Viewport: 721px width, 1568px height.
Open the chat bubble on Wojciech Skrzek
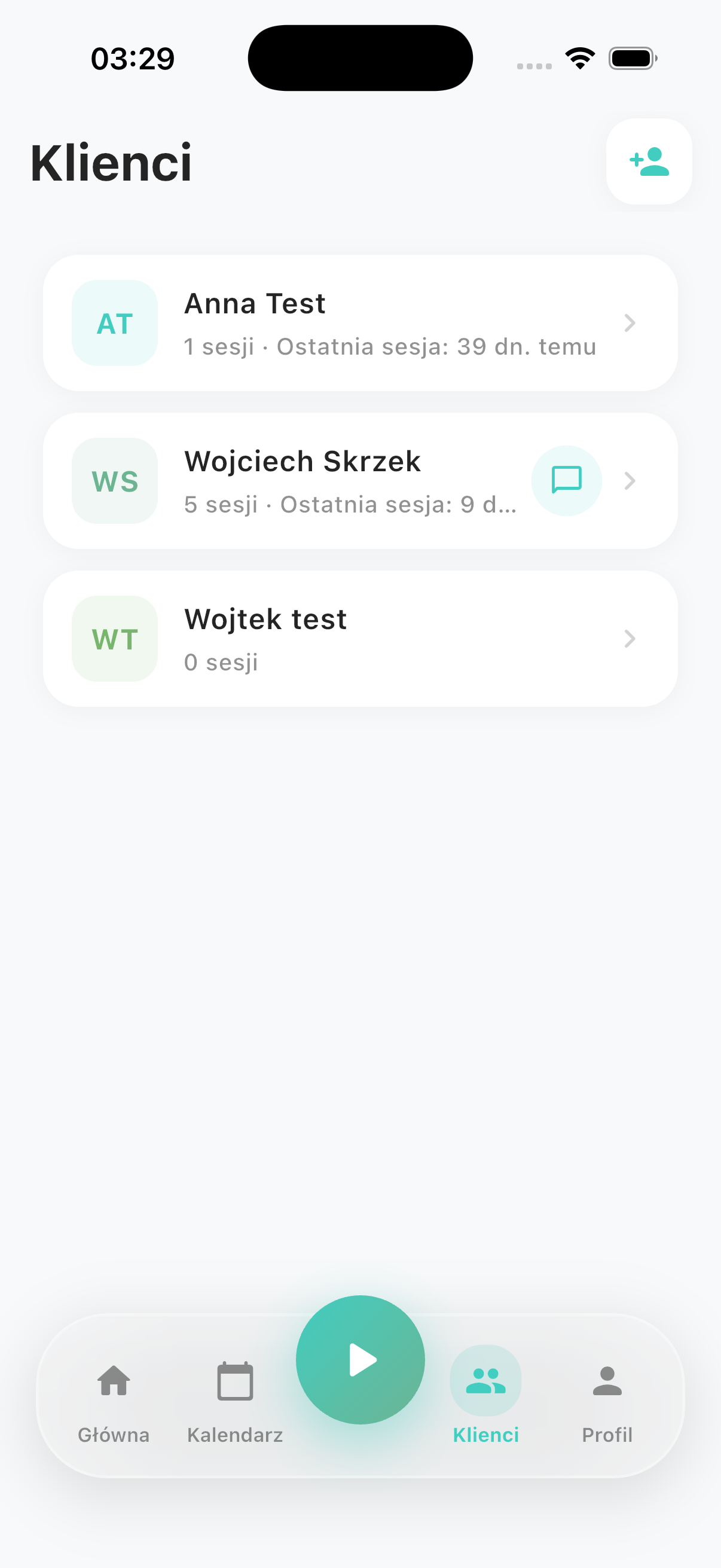pos(566,480)
